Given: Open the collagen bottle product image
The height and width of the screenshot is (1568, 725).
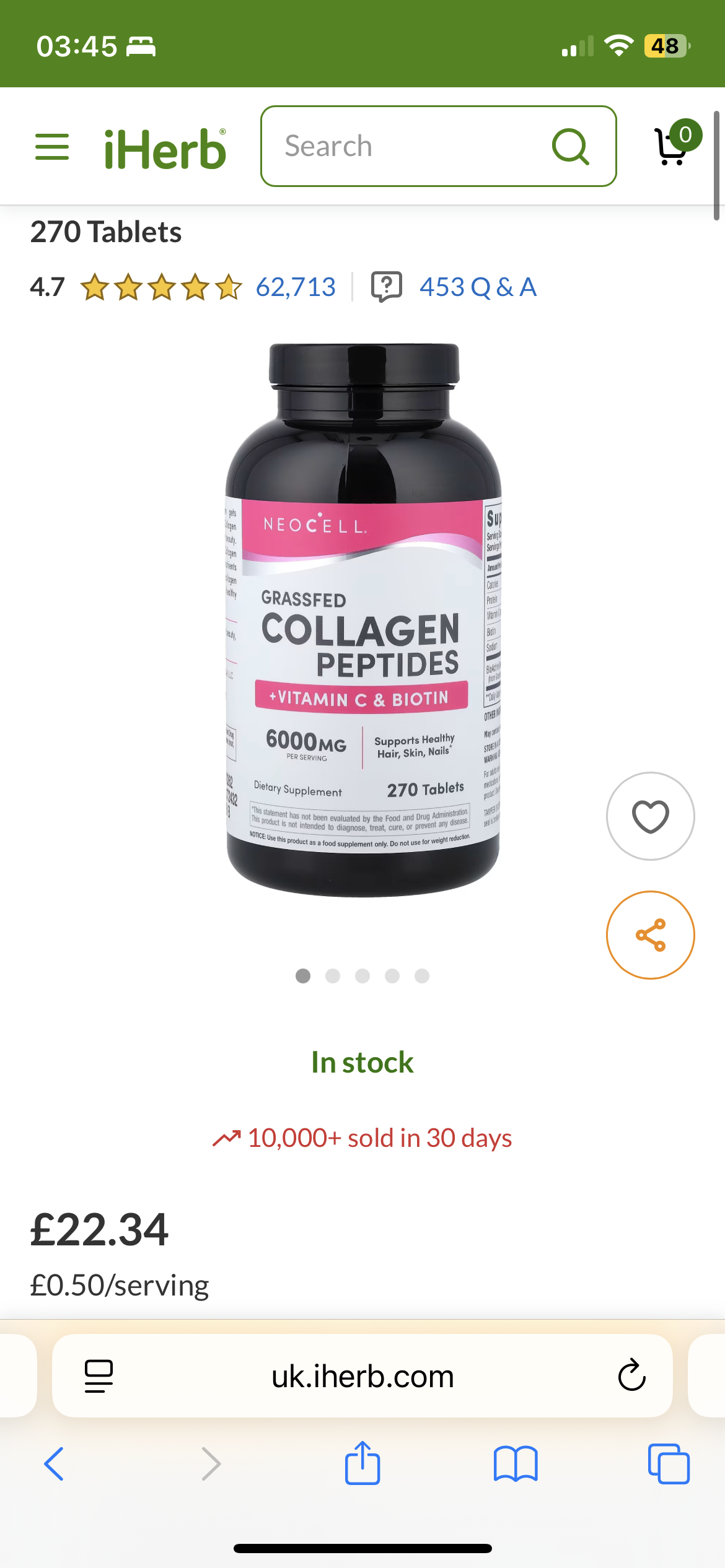Looking at the screenshot, I should pyautogui.click(x=363, y=619).
